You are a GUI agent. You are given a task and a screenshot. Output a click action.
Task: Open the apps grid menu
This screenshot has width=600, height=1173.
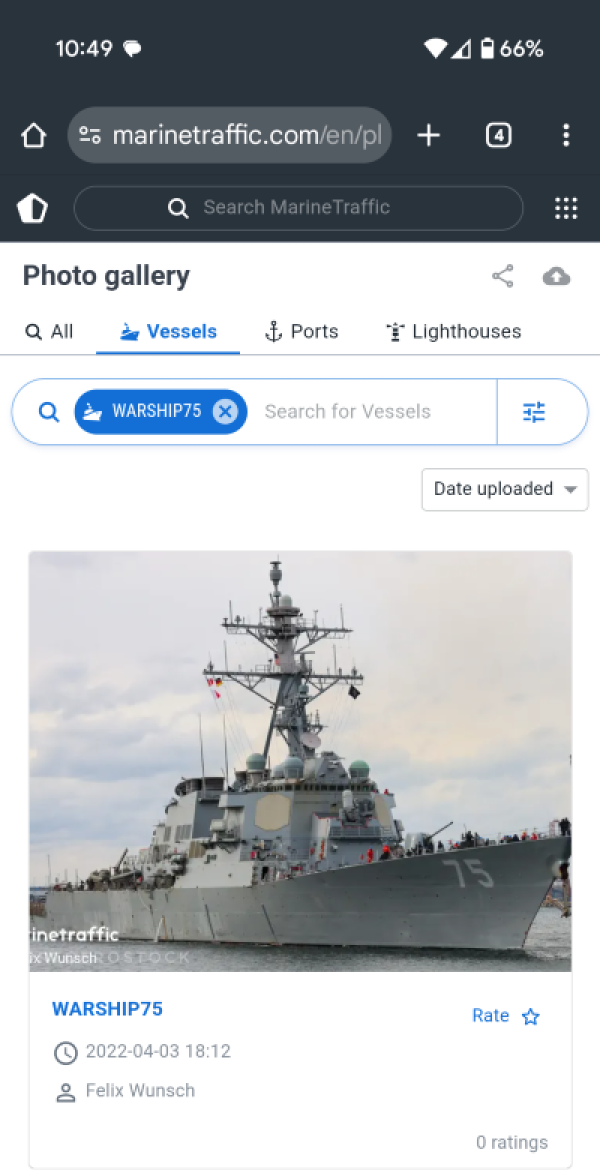(566, 208)
